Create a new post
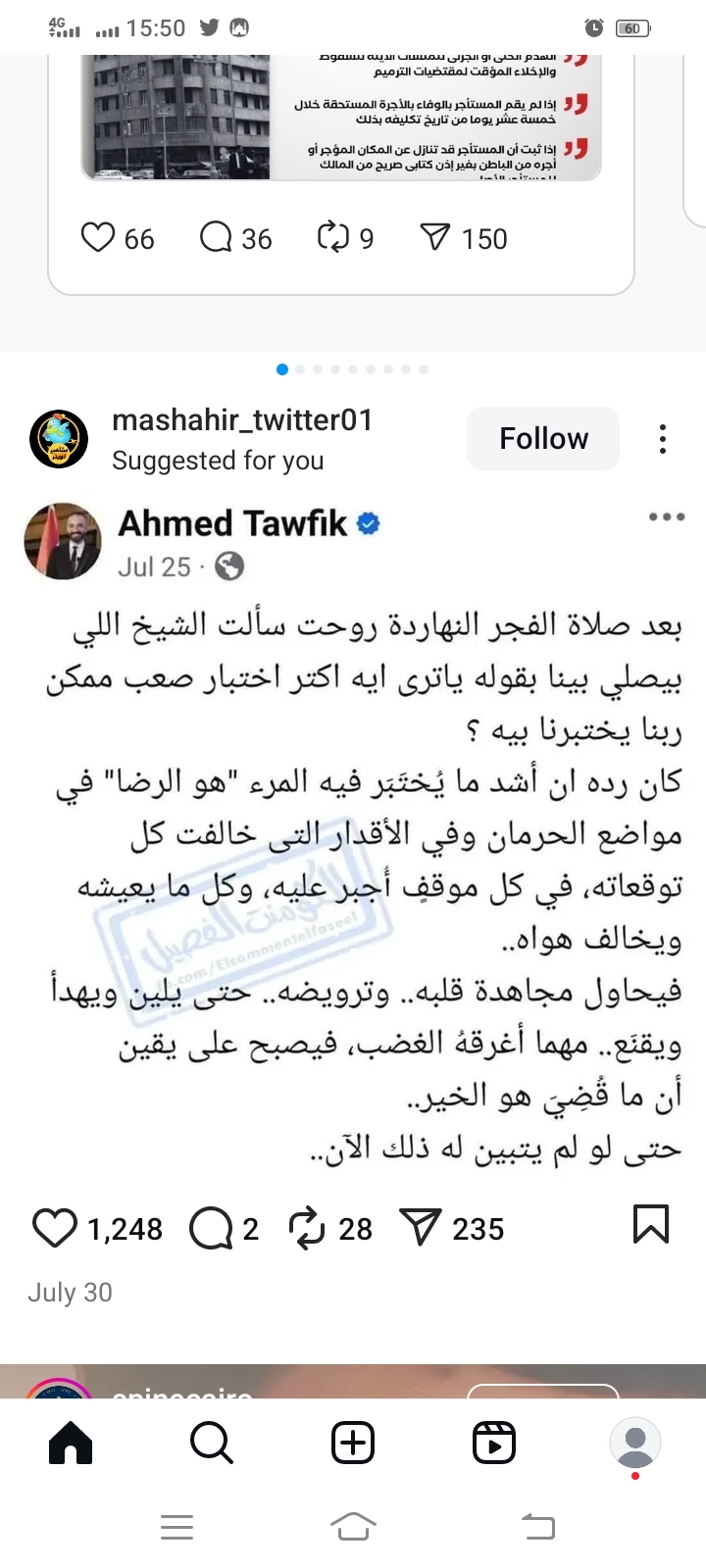The width and height of the screenshot is (706, 1568). (x=353, y=1443)
